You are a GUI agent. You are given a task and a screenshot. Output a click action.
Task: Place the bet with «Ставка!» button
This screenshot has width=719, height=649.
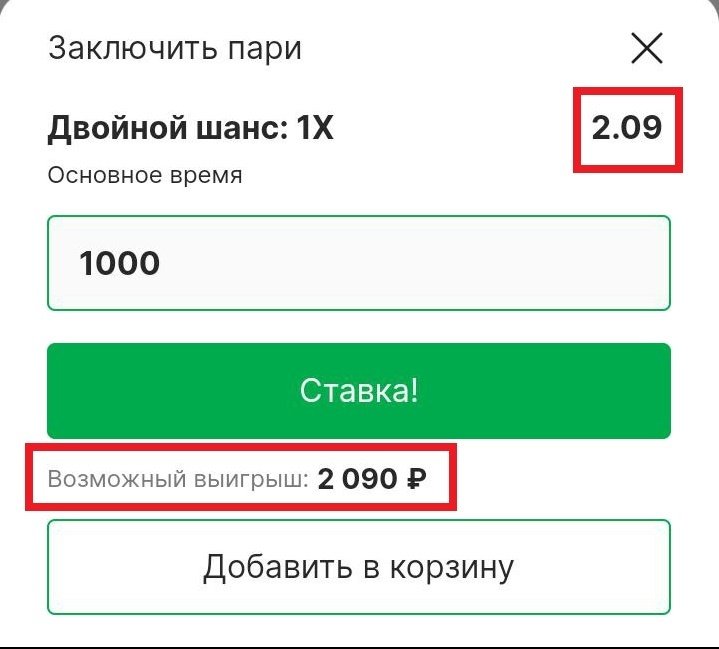point(358,391)
